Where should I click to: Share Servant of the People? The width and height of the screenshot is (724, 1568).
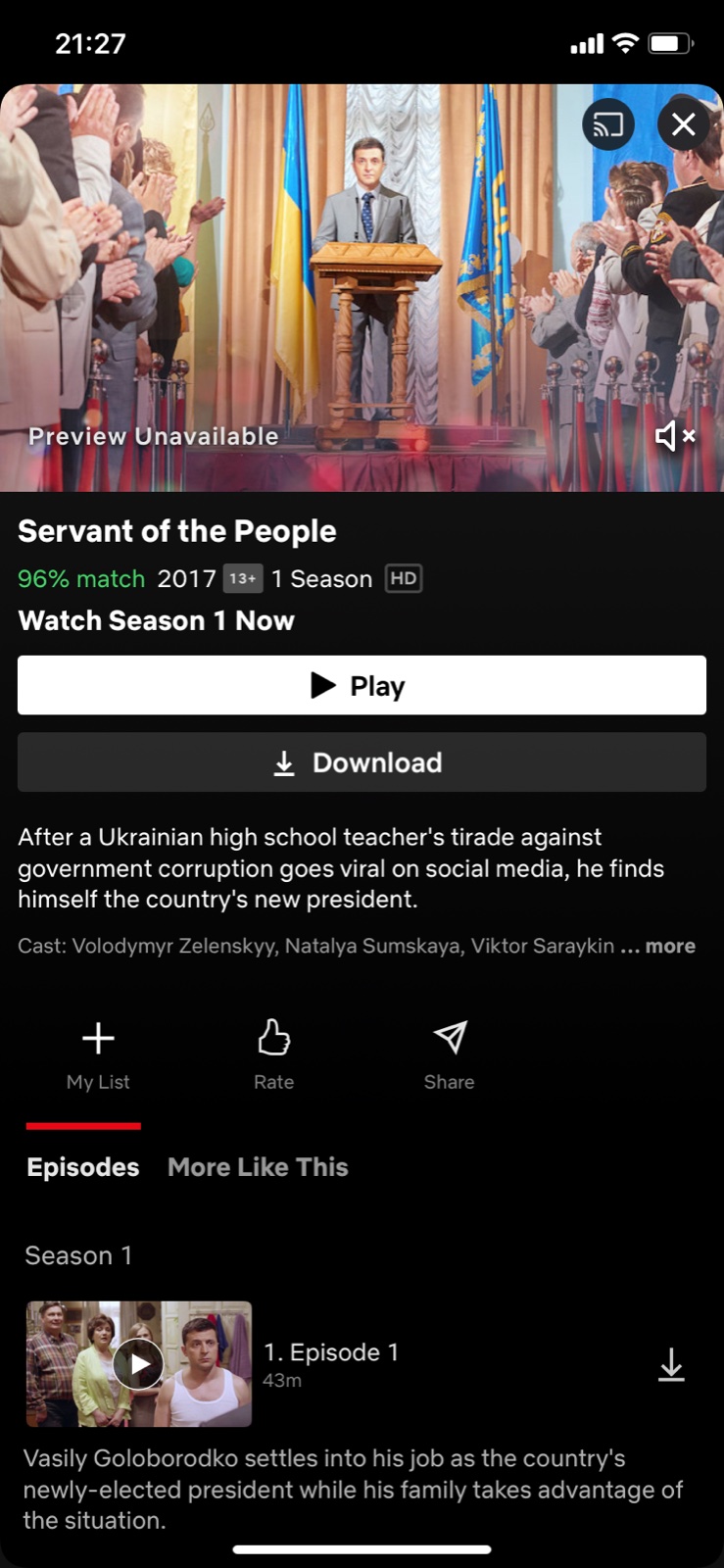[450, 1052]
